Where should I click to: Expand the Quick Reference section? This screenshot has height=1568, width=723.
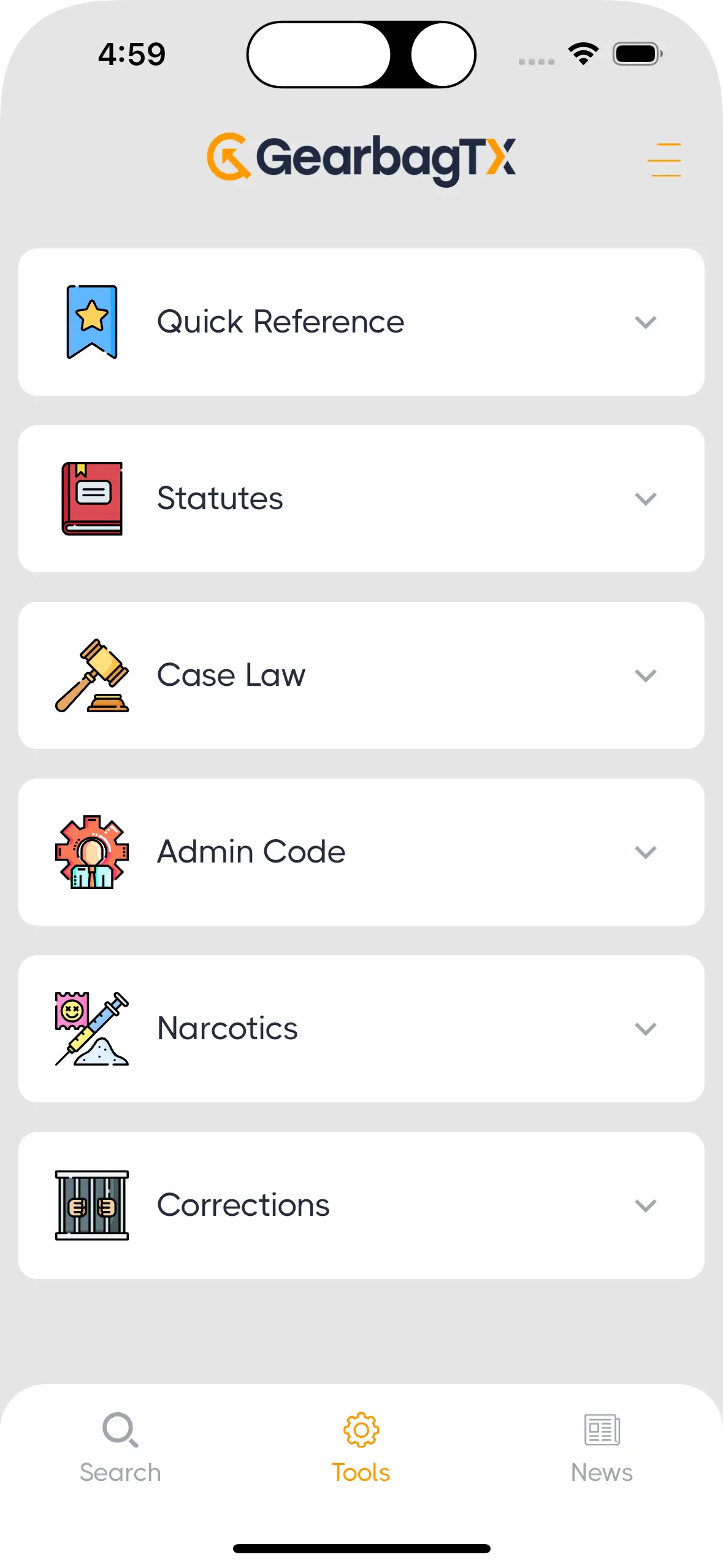(645, 322)
